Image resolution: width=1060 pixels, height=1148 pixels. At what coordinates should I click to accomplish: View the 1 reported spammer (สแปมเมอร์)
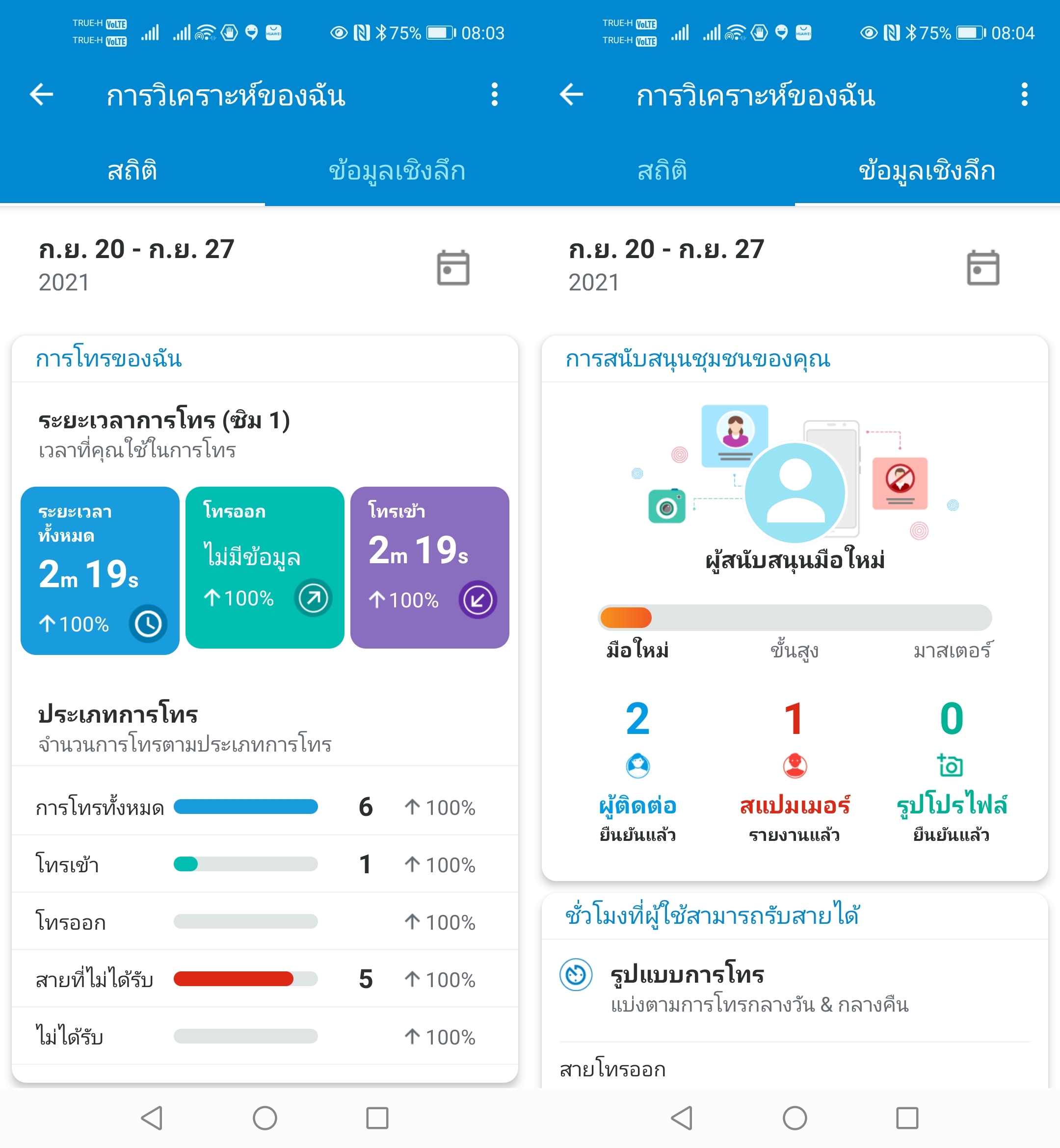[795, 770]
